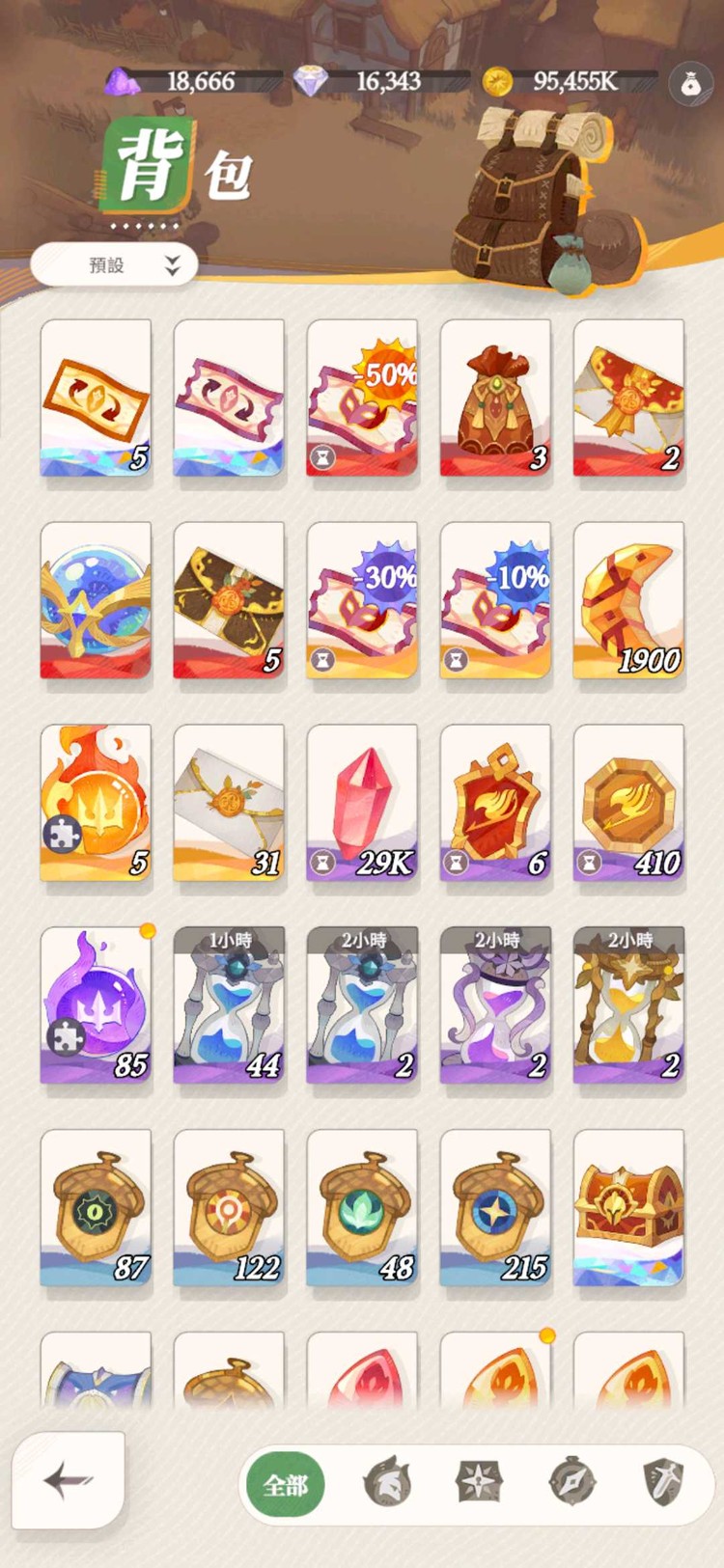Select the 1小時 hourglass item with 44
724x1568 pixels.
(x=229, y=1005)
